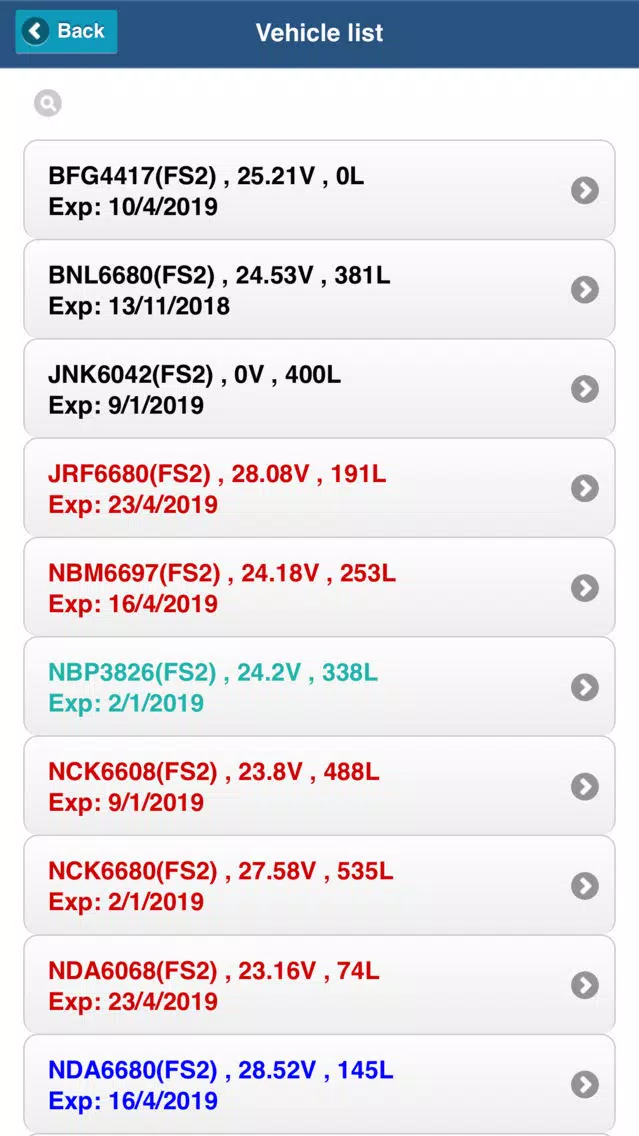View the NCK6680(FS2) vehicle
Viewport: 639px width, 1136px height.
320,885
